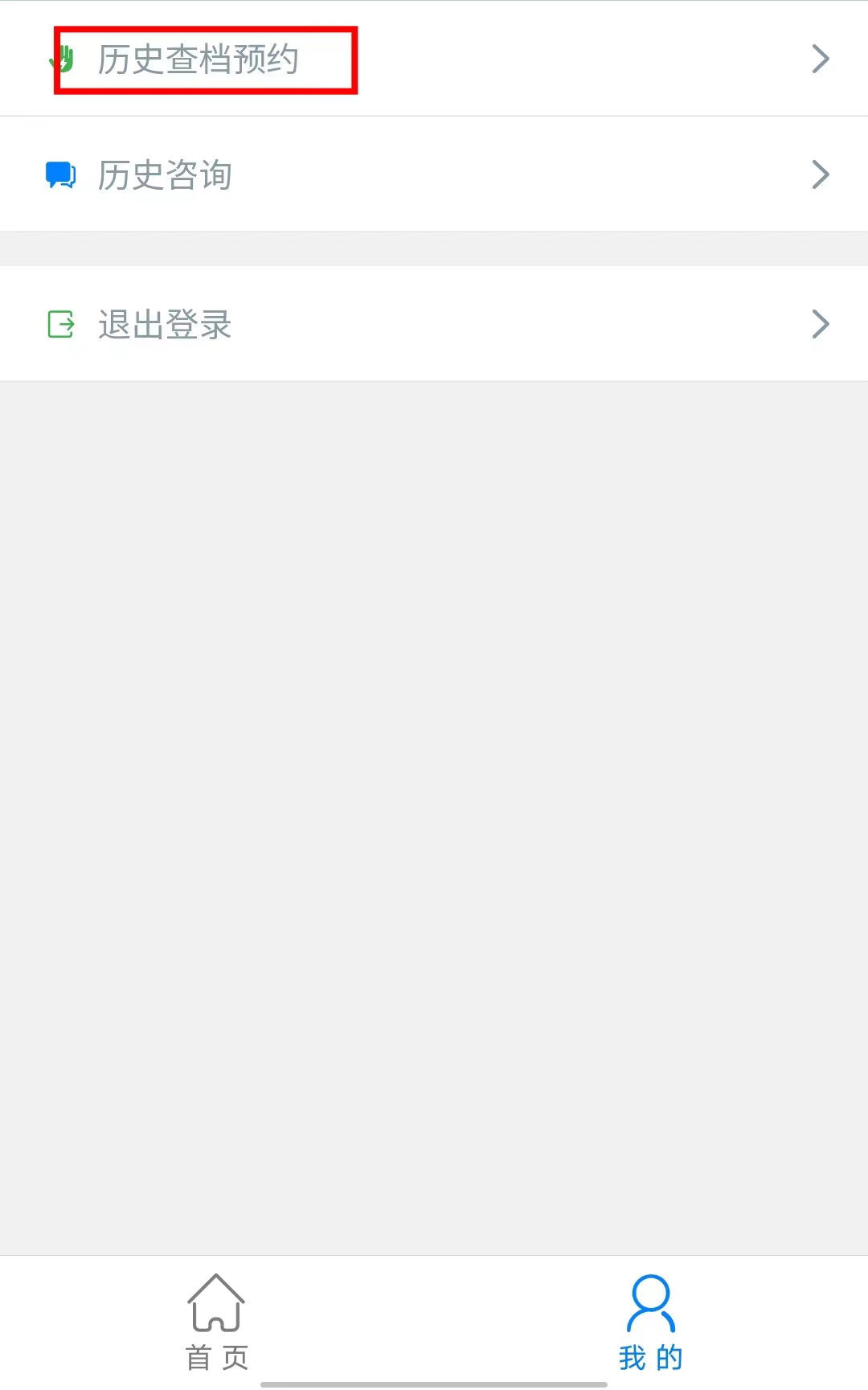Switch to the 首页 tab

coord(217,1322)
